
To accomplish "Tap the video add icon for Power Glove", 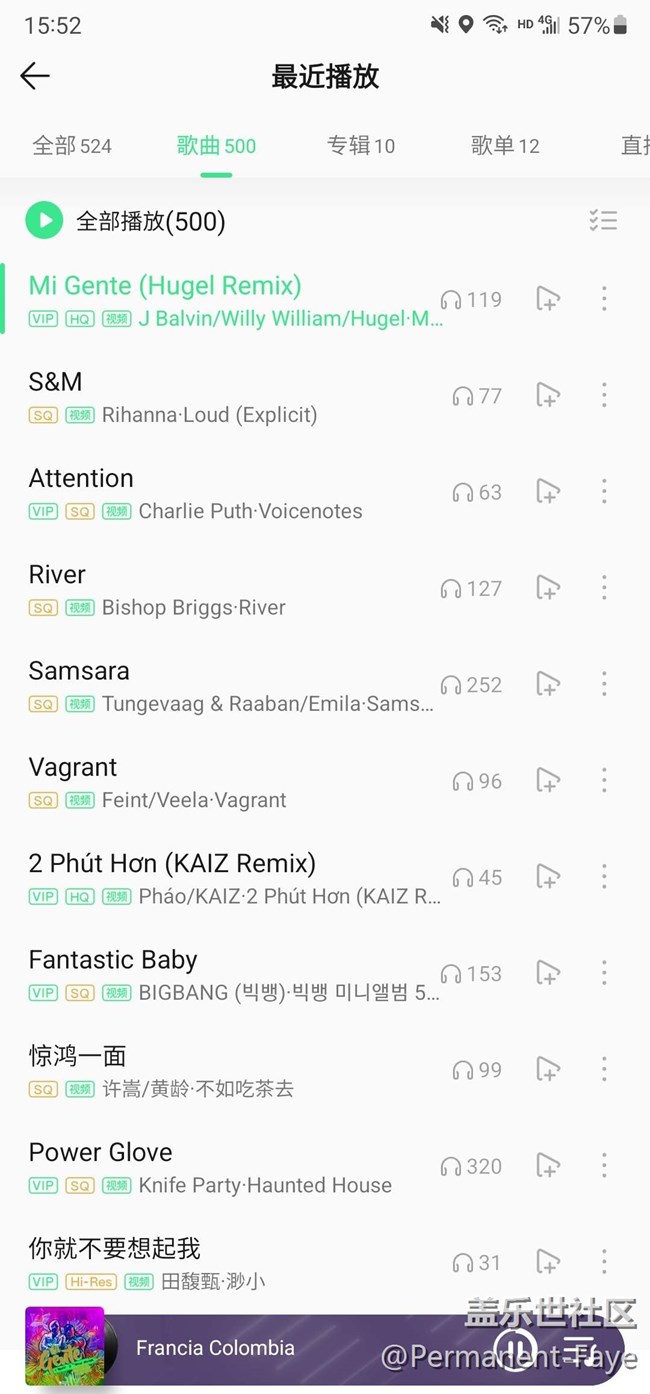I will pyautogui.click(x=548, y=1166).
